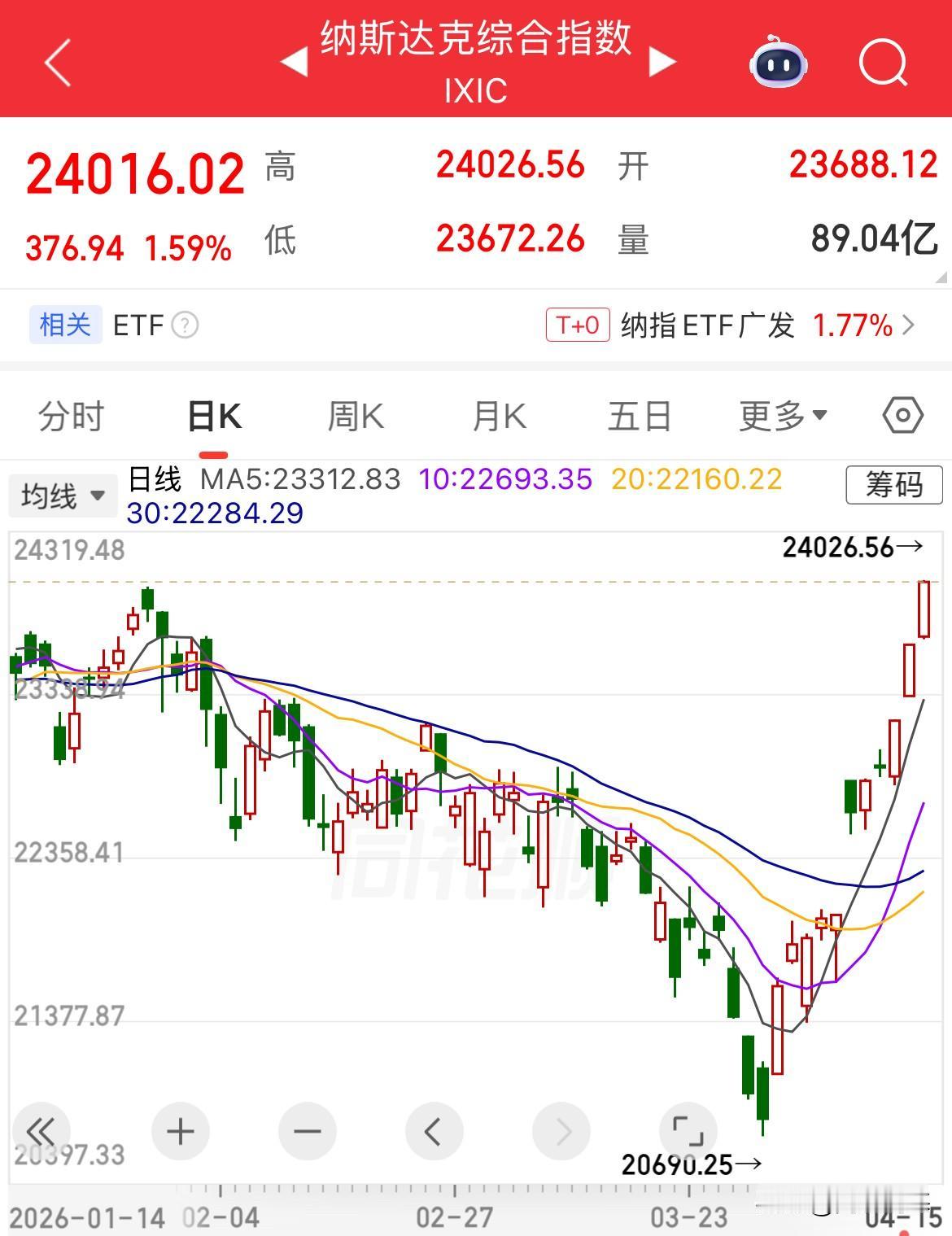Viewport: 952px width, 1236px height.
Task: Open the 均线 indicator dropdown
Action: coord(62,495)
